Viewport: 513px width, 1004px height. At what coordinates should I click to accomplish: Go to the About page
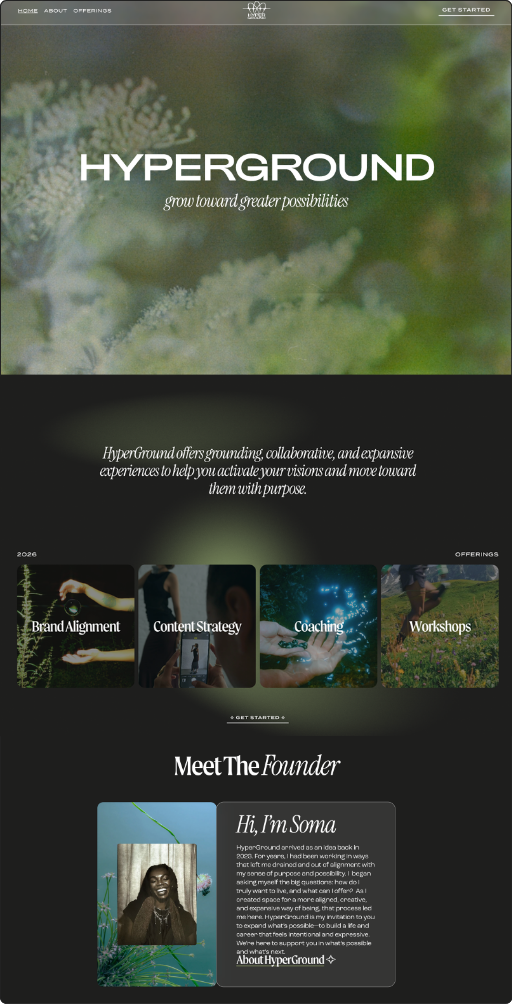tap(56, 11)
